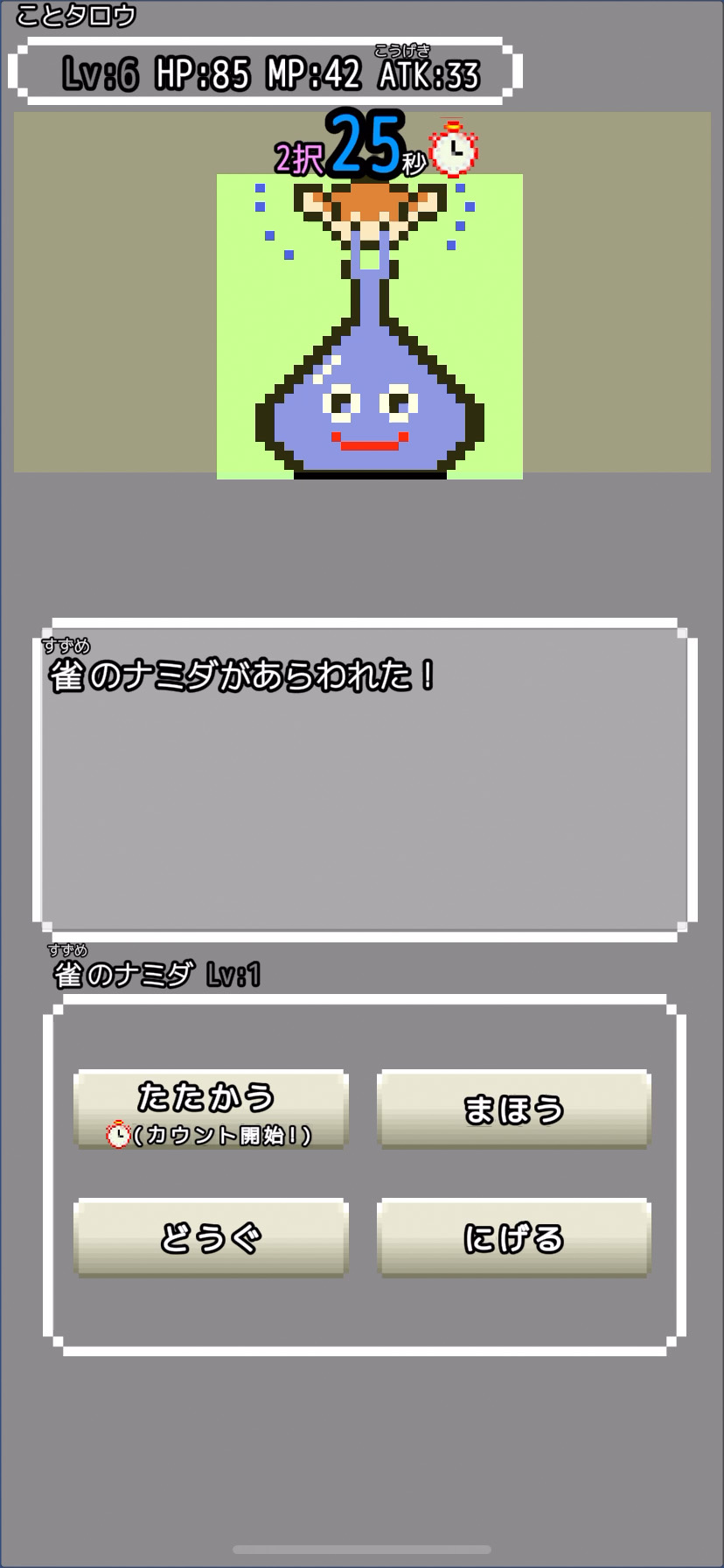Select にげる to run away

[x=513, y=1237]
